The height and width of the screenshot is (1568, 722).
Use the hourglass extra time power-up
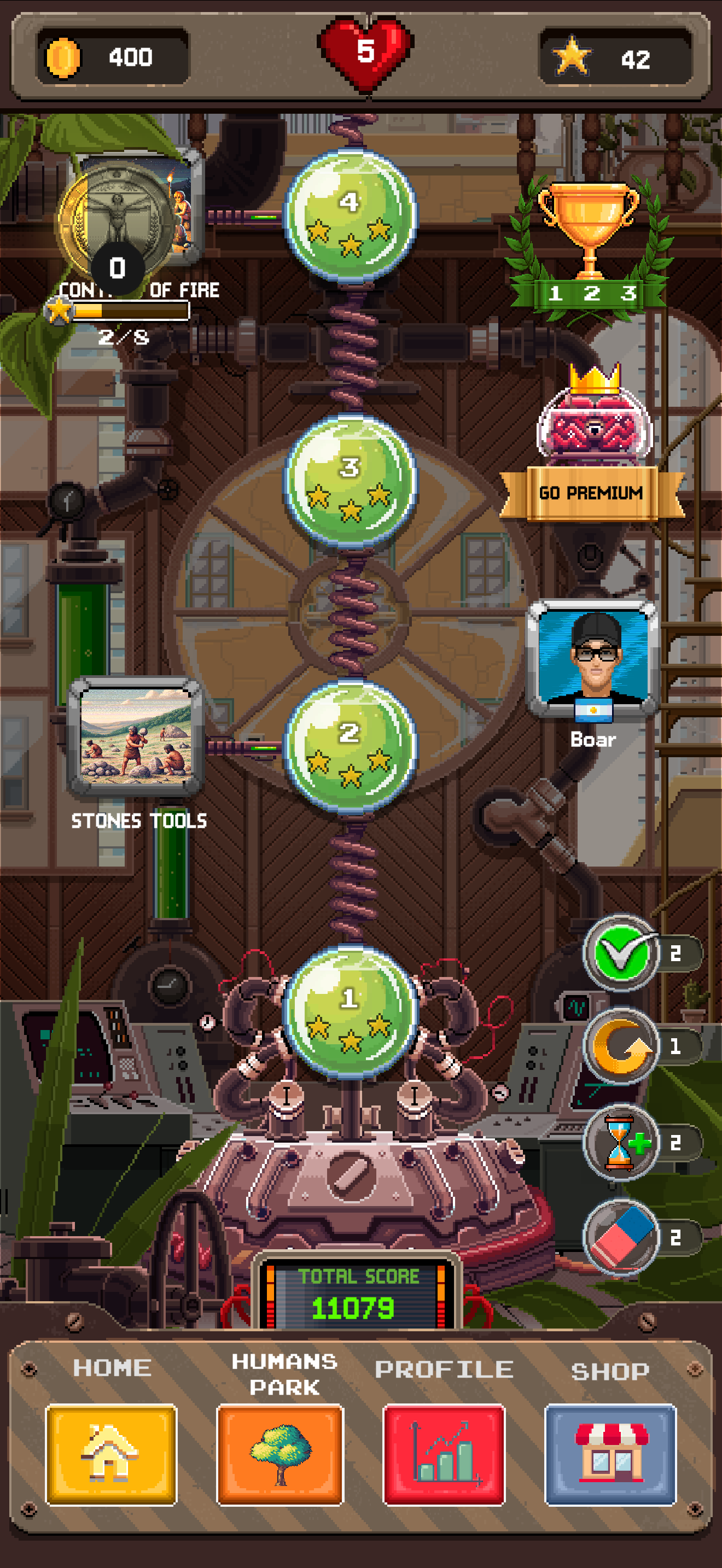(620, 1142)
